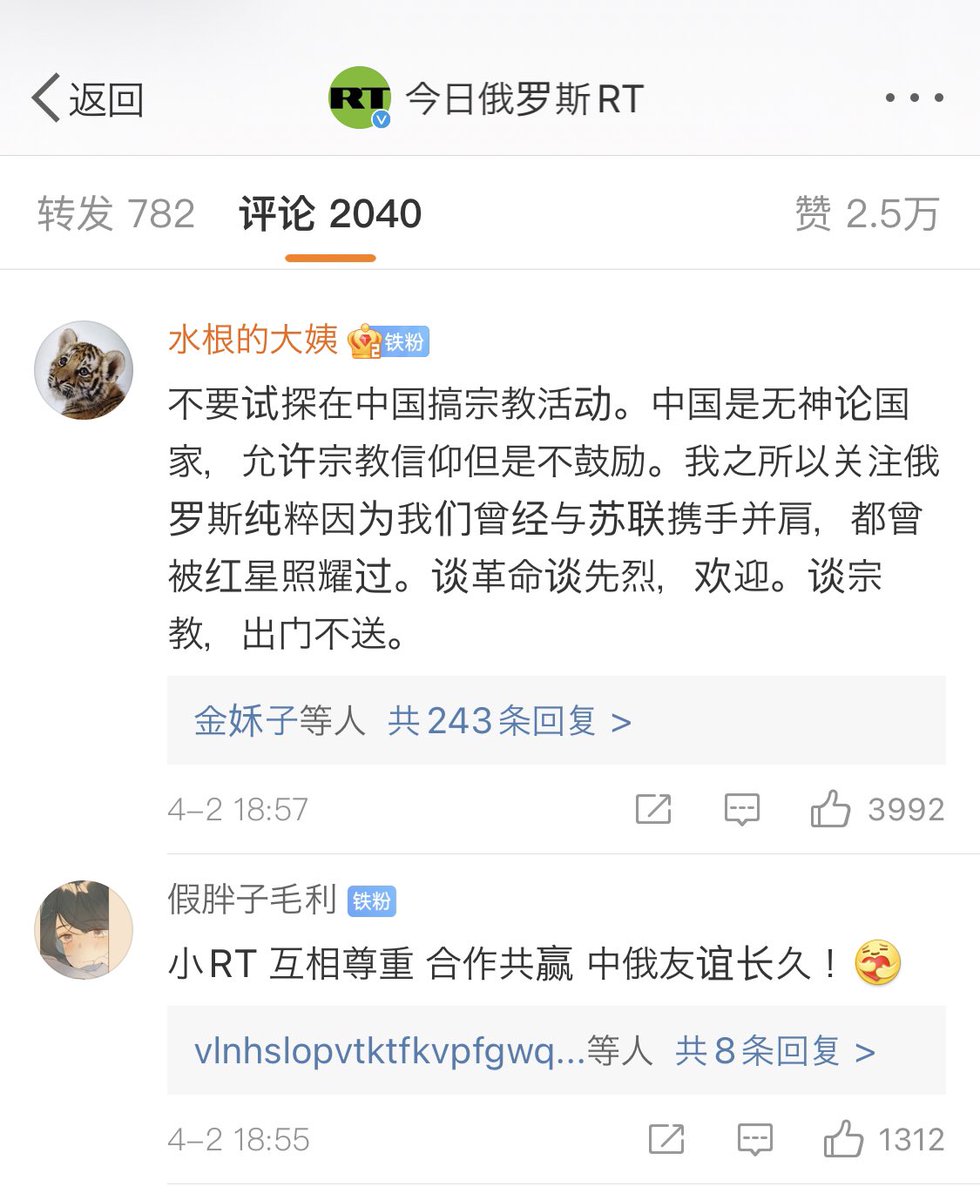Repost 水根的大姨's comment

(653, 809)
